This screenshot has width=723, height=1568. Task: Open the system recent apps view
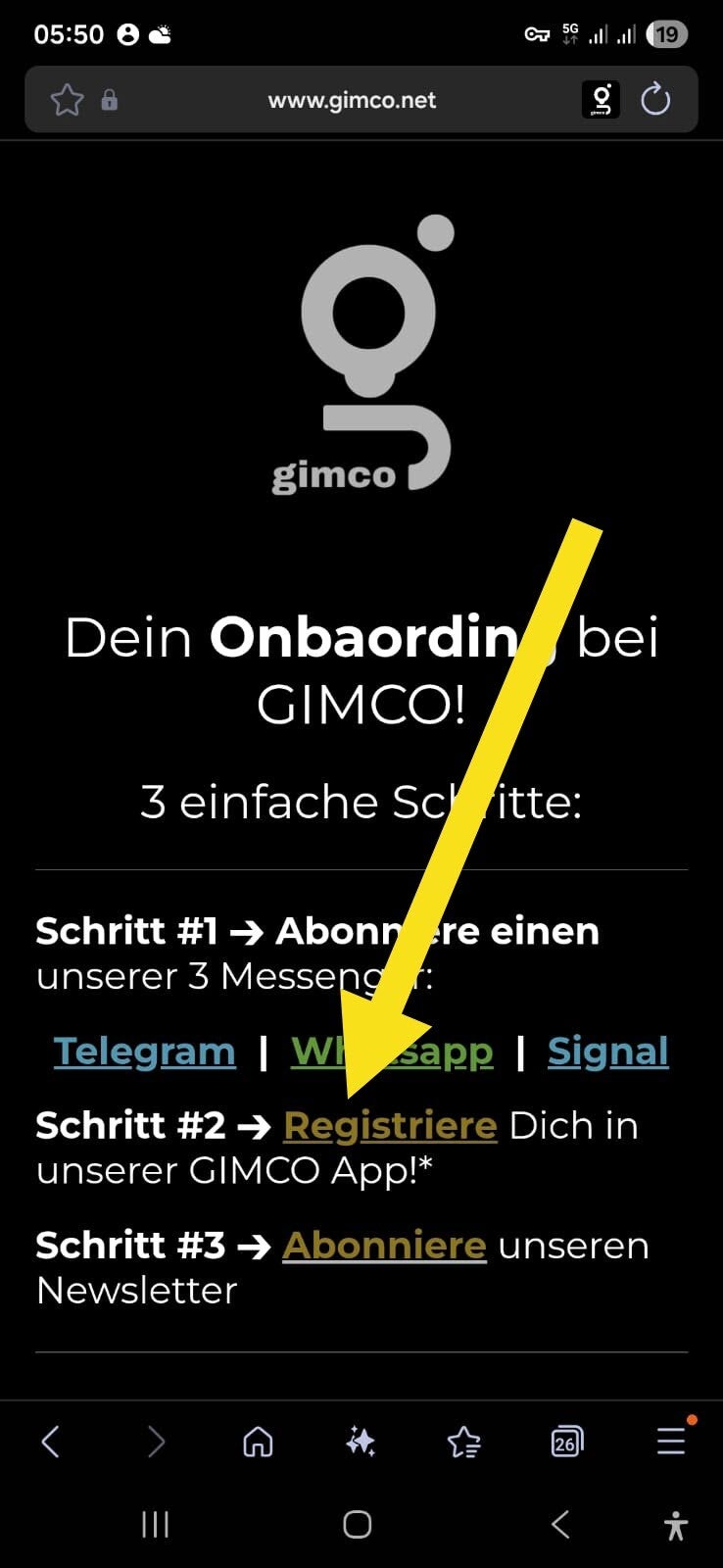click(155, 1525)
